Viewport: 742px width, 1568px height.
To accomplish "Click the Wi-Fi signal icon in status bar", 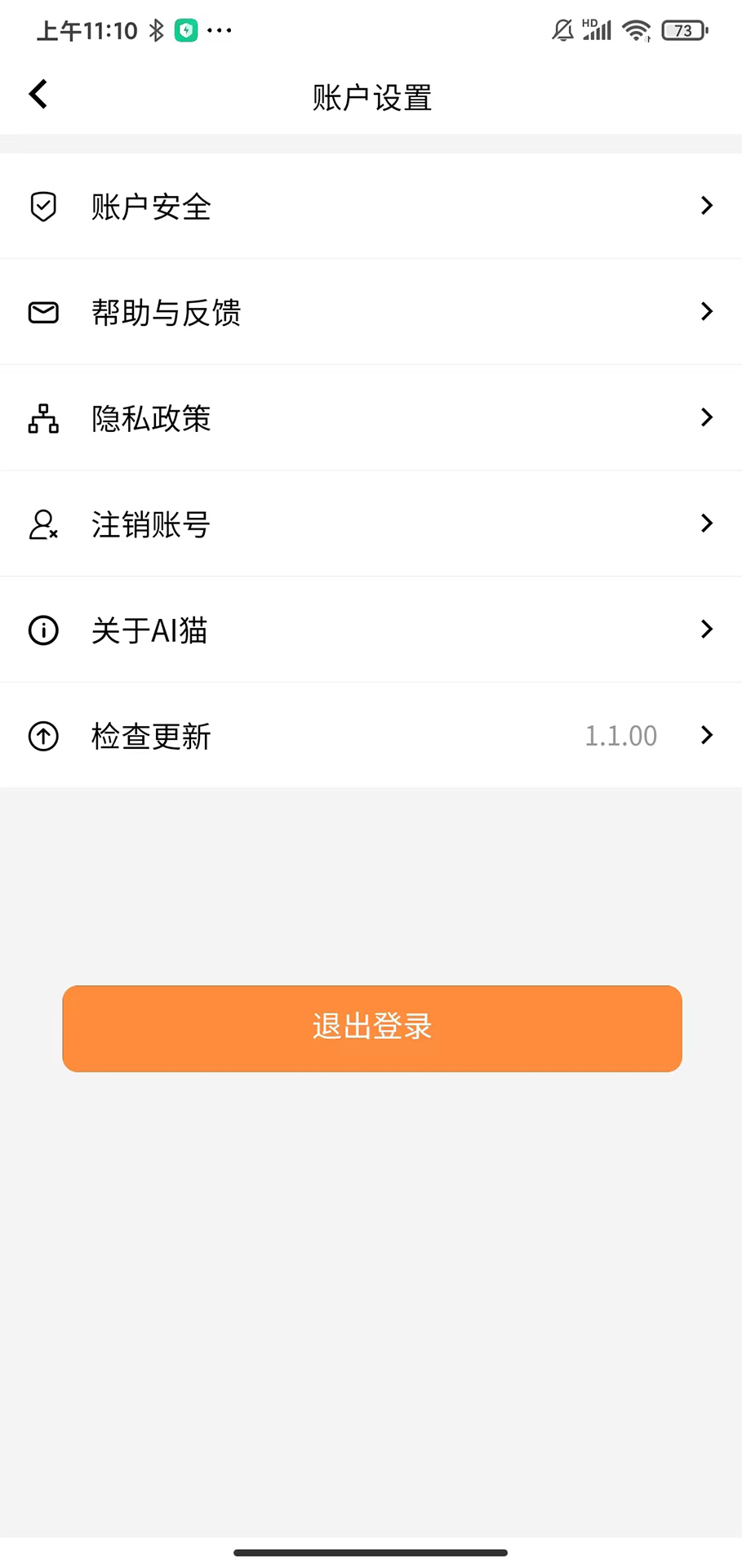I will (x=636, y=29).
